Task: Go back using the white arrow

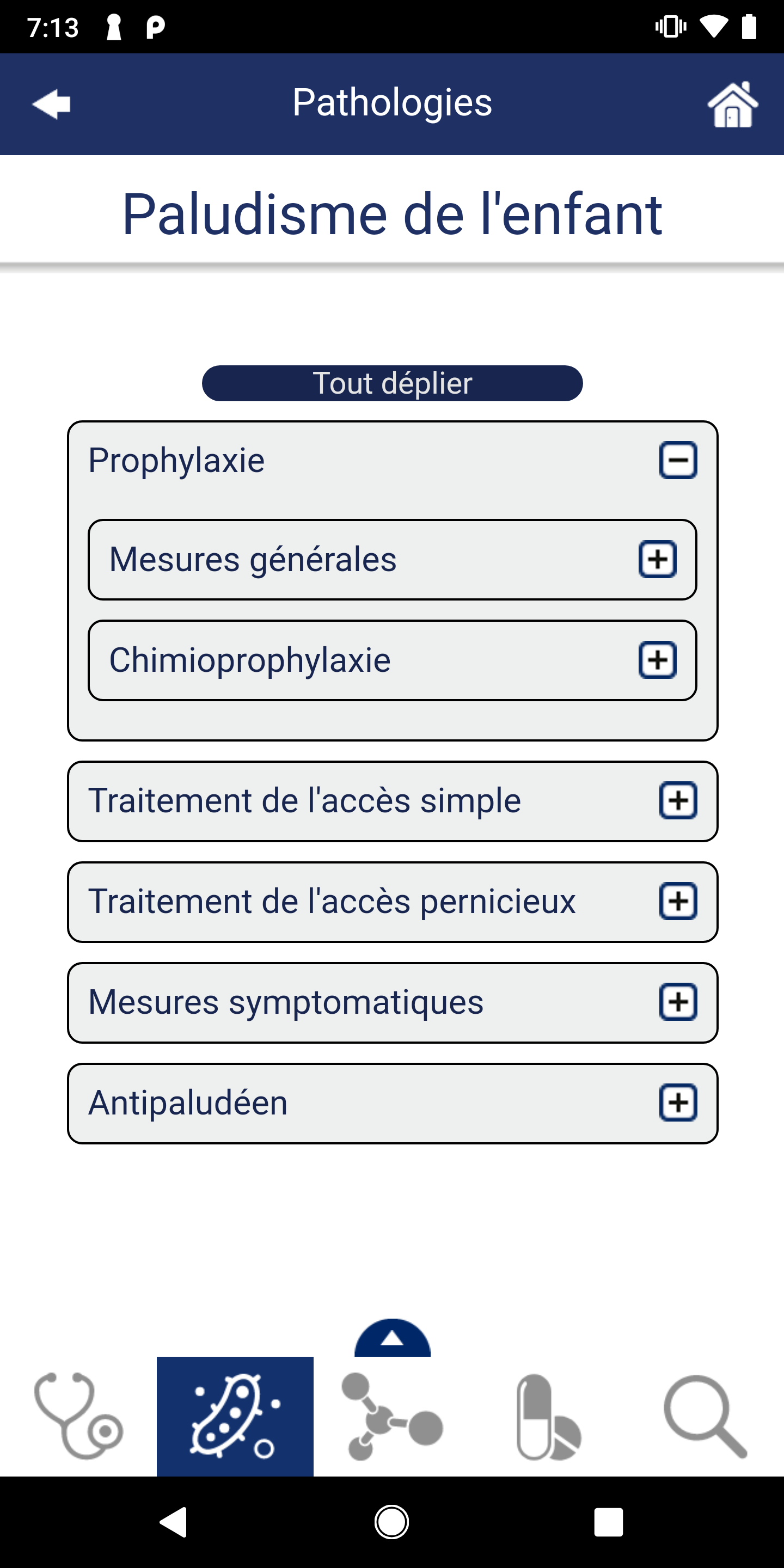Action: [x=52, y=104]
